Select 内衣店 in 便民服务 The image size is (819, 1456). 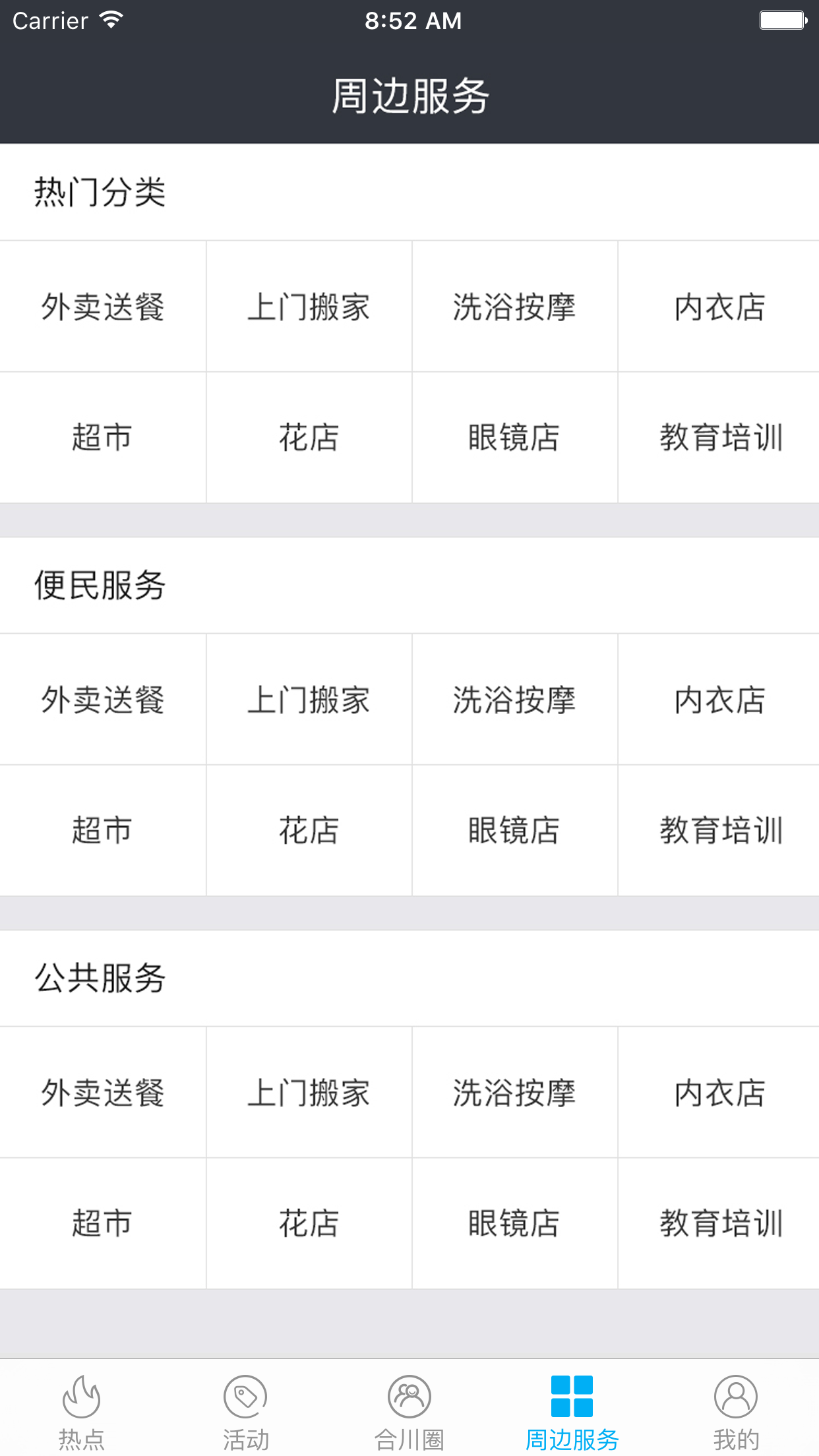(719, 700)
